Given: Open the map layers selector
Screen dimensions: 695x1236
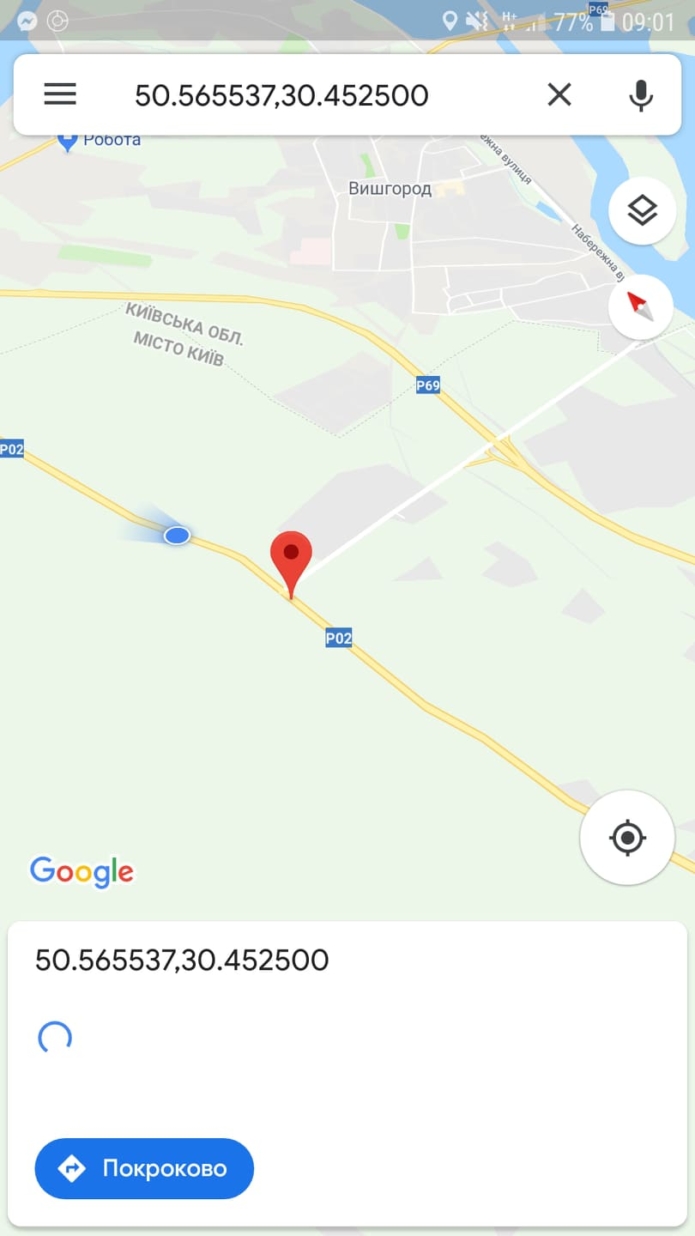Looking at the screenshot, I should pyautogui.click(x=641, y=211).
